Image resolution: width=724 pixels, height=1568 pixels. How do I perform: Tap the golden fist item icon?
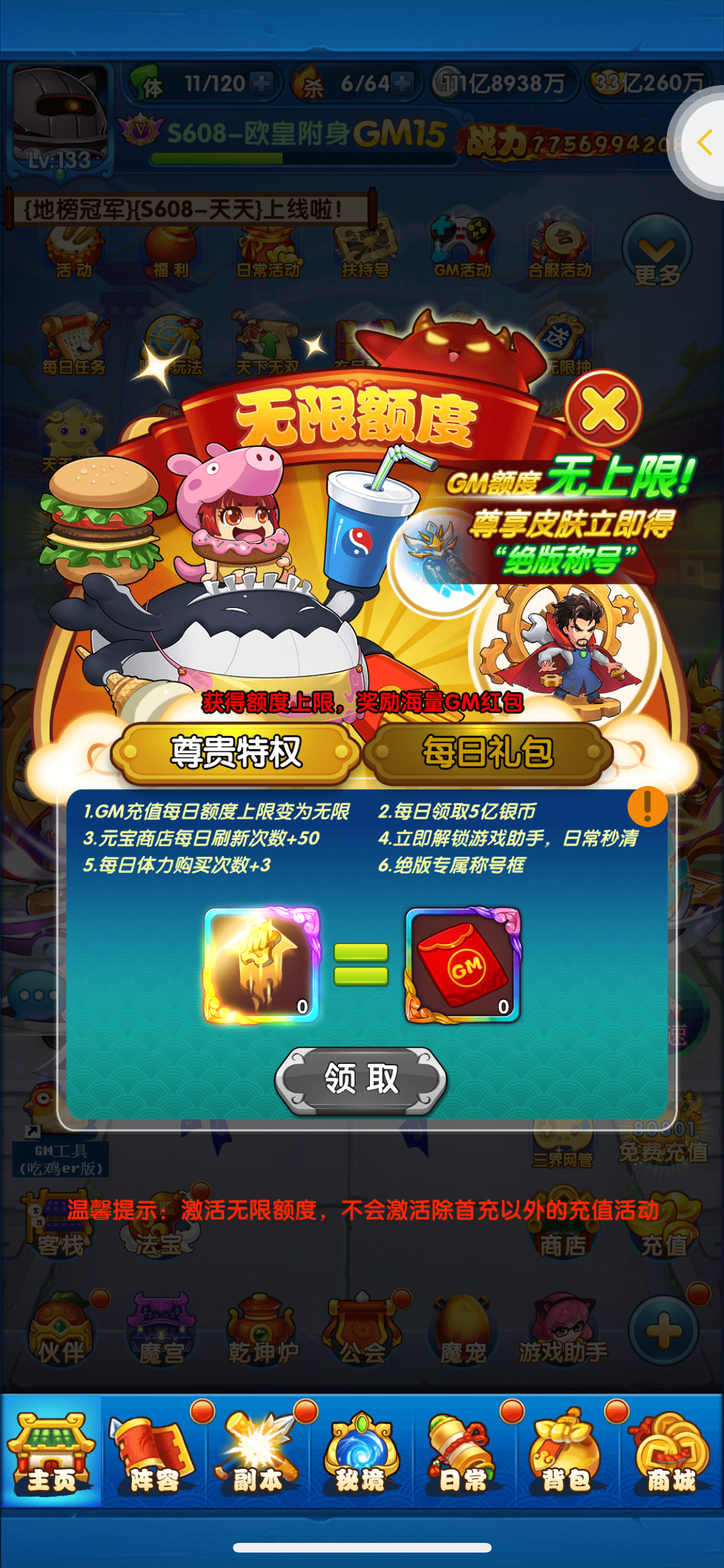tap(262, 965)
